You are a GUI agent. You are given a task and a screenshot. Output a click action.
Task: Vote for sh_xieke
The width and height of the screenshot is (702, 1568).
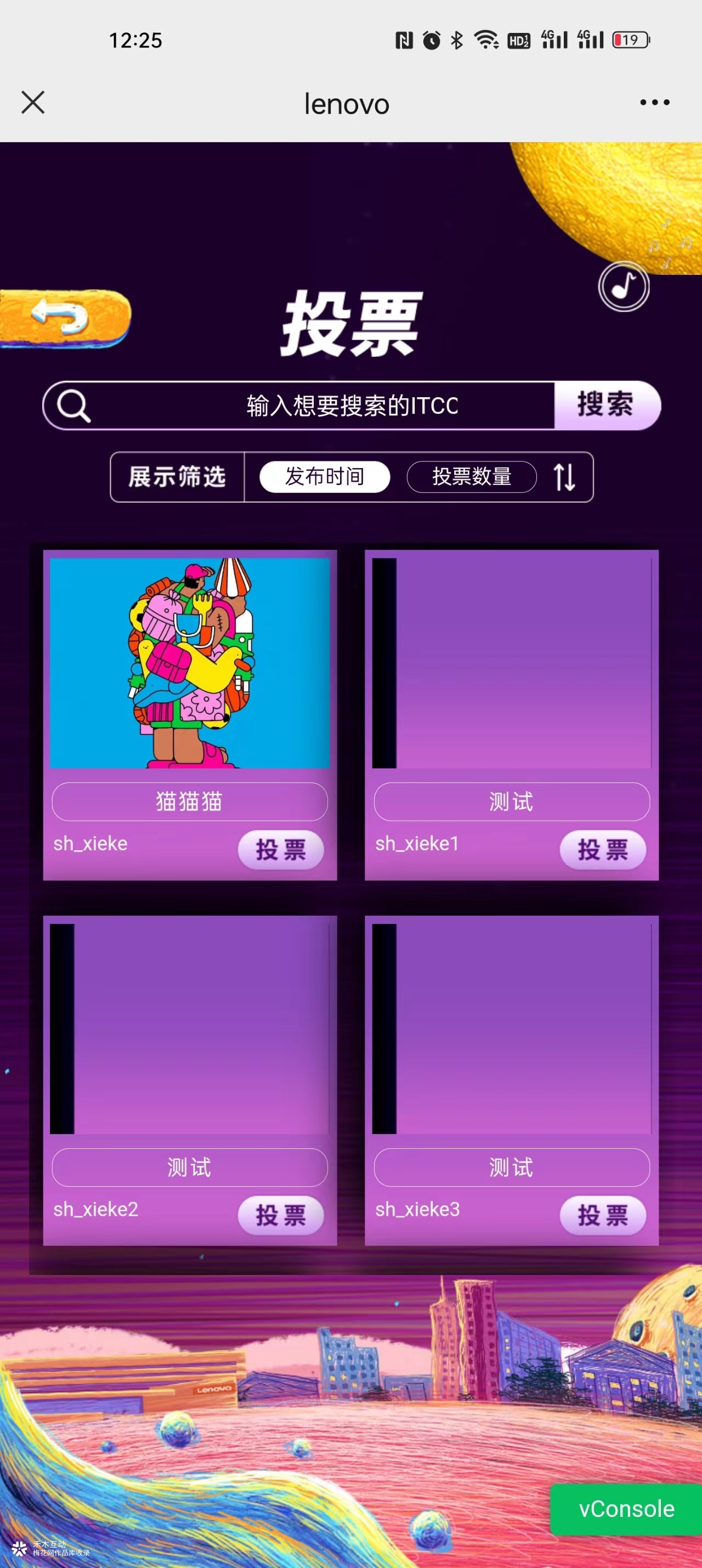(x=280, y=849)
